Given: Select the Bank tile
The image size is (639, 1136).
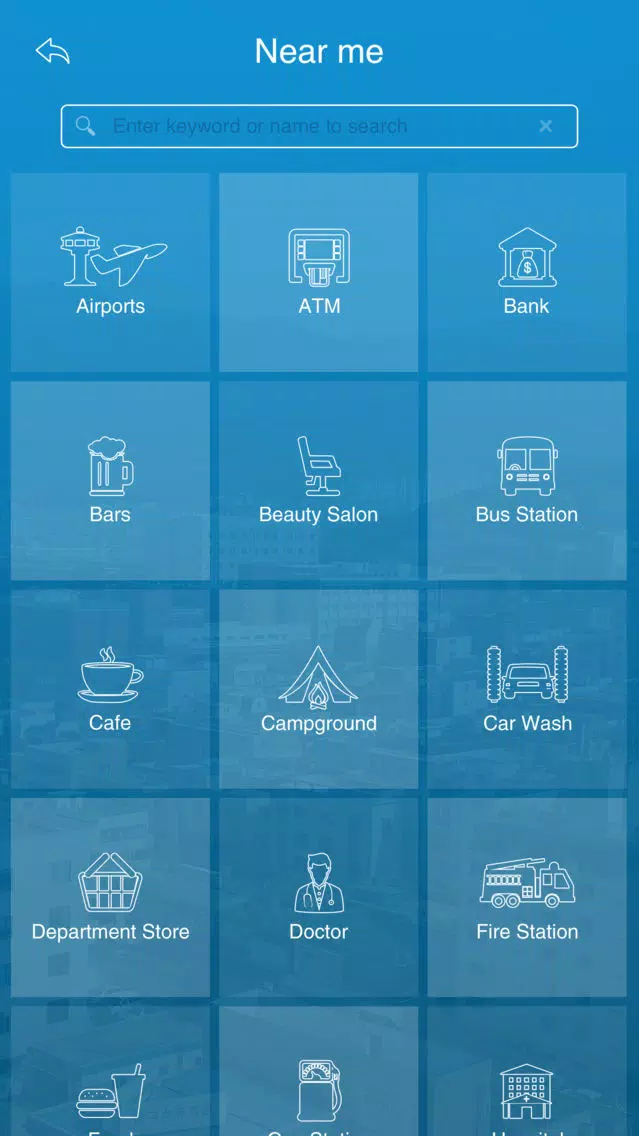Looking at the screenshot, I should pyautogui.click(x=527, y=272).
